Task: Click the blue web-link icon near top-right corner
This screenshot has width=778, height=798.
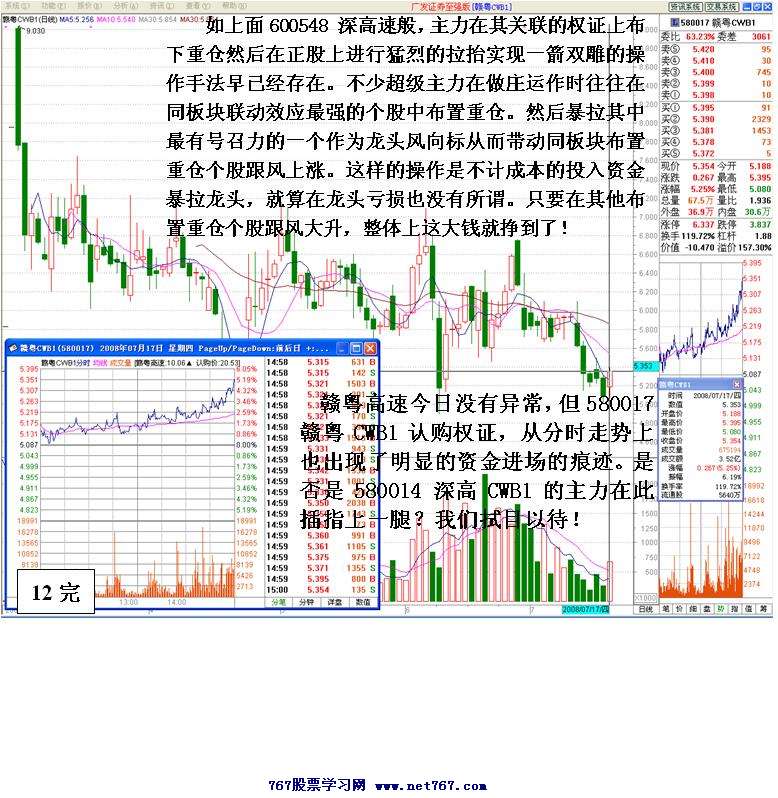Action: [757, 6]
